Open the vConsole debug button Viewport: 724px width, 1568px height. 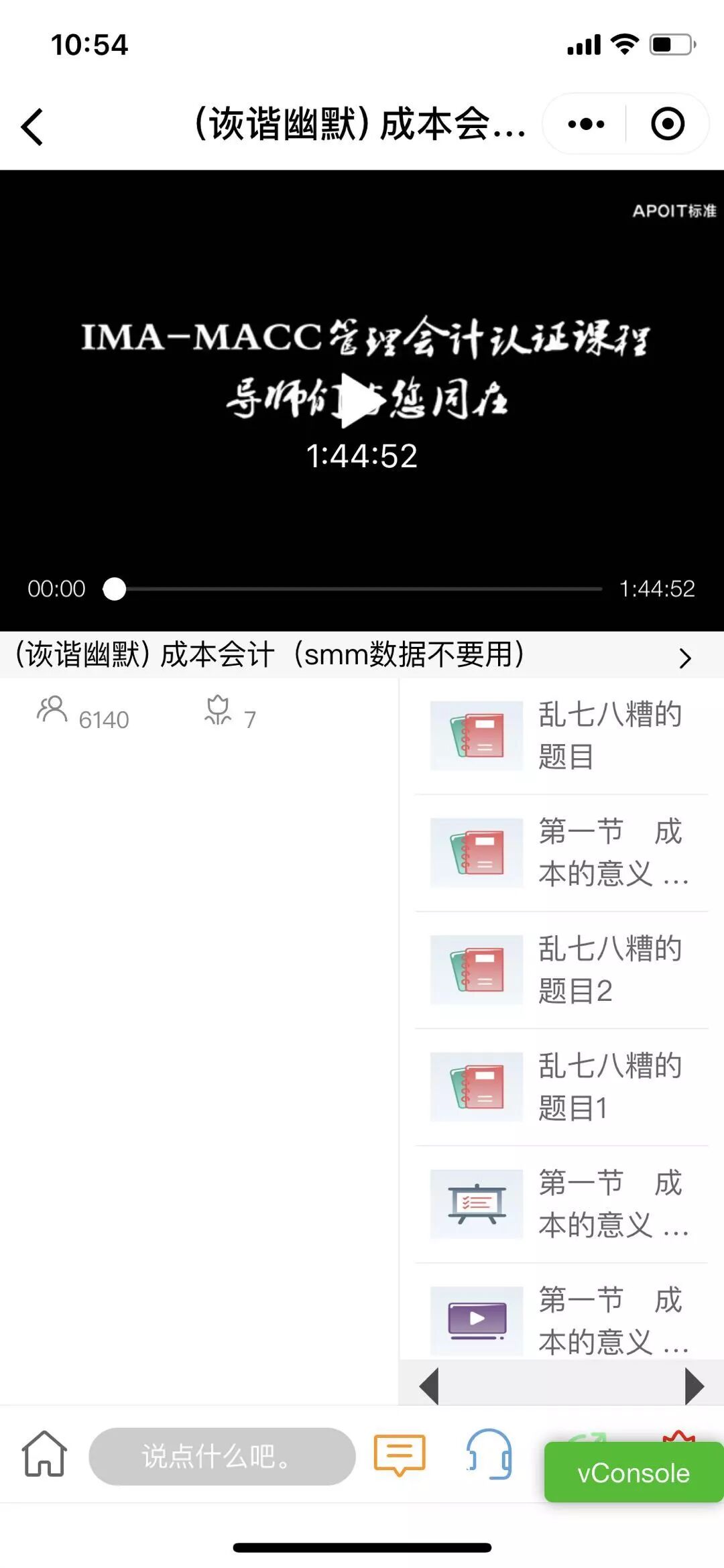(633, 1473)
